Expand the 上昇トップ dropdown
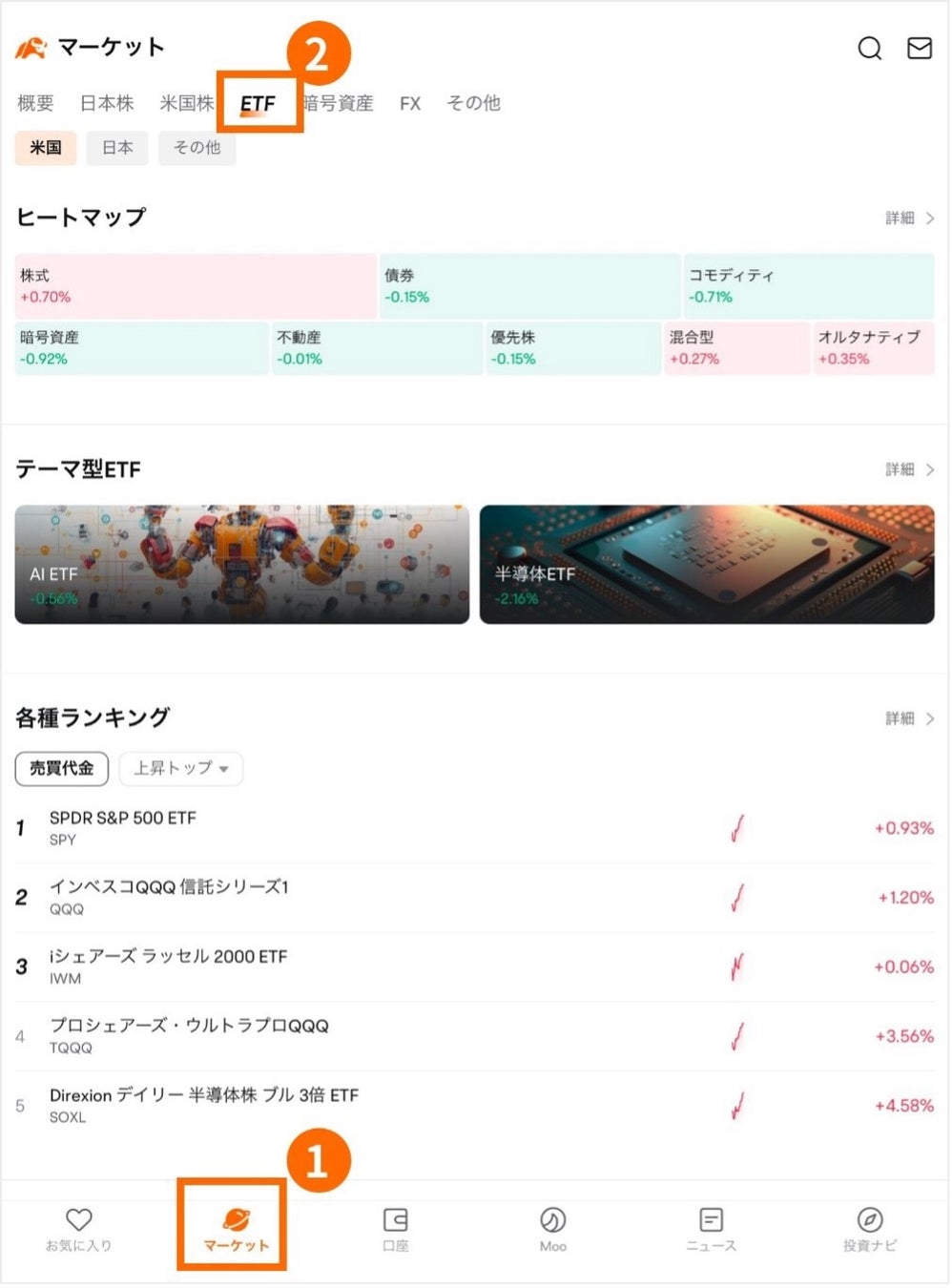Image resolution: width=952 pixels, height=1288 pixels. pos(181,769)
